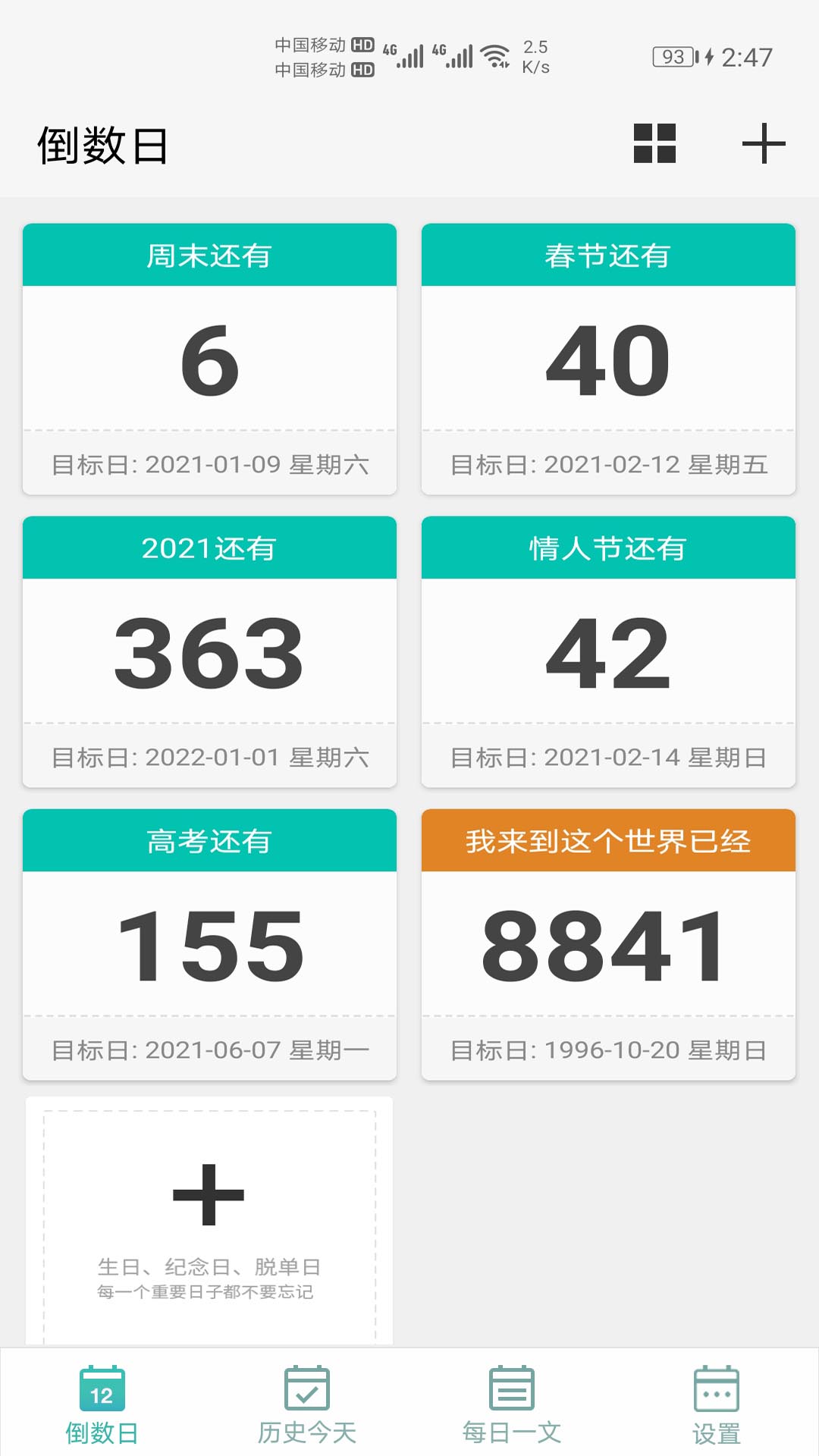This screenshot has height=1456, width=819.
Task: Open 历史今天 via its checkmark calendar icon
Action: point(307,1394)
